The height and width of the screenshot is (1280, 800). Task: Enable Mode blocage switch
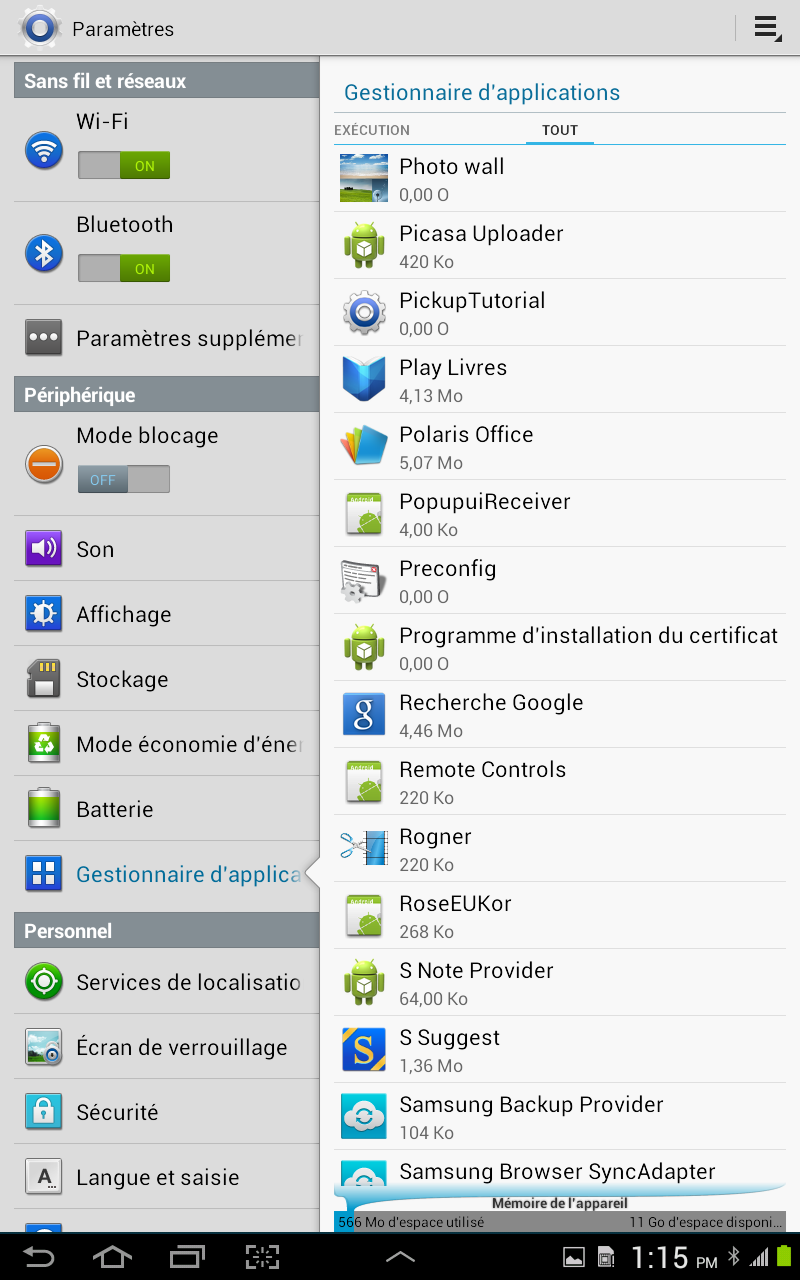point(124,479)
